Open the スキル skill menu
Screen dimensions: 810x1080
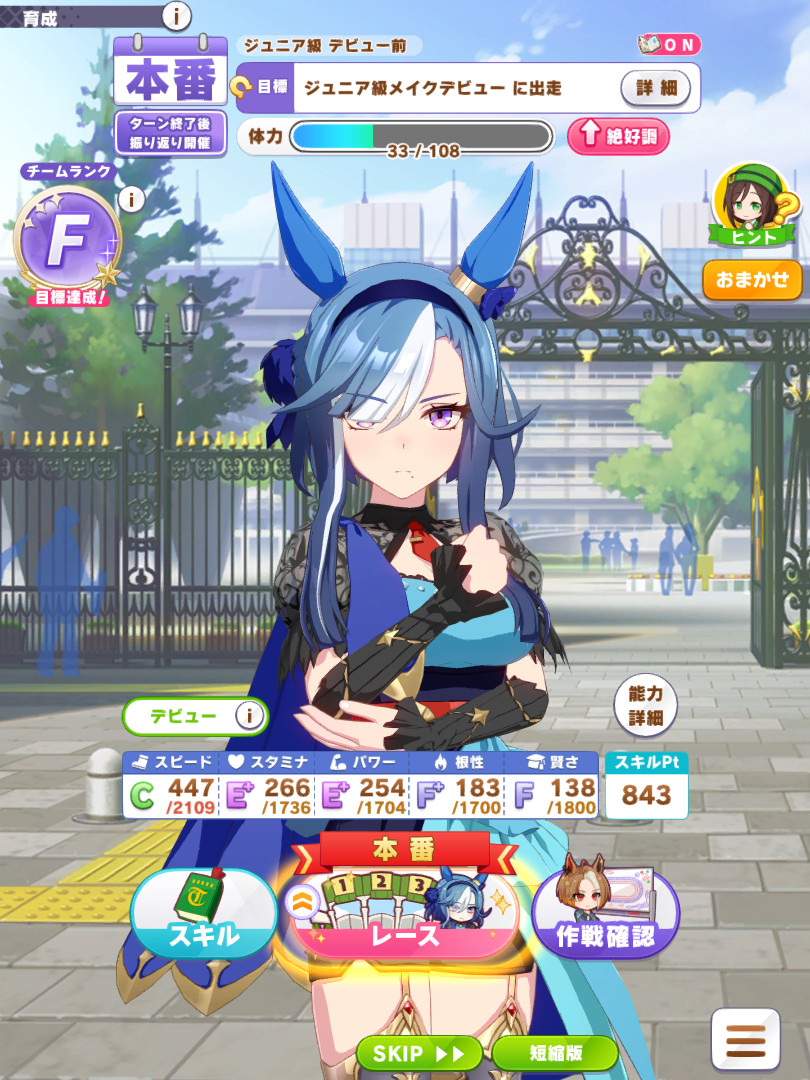(202, 913)
